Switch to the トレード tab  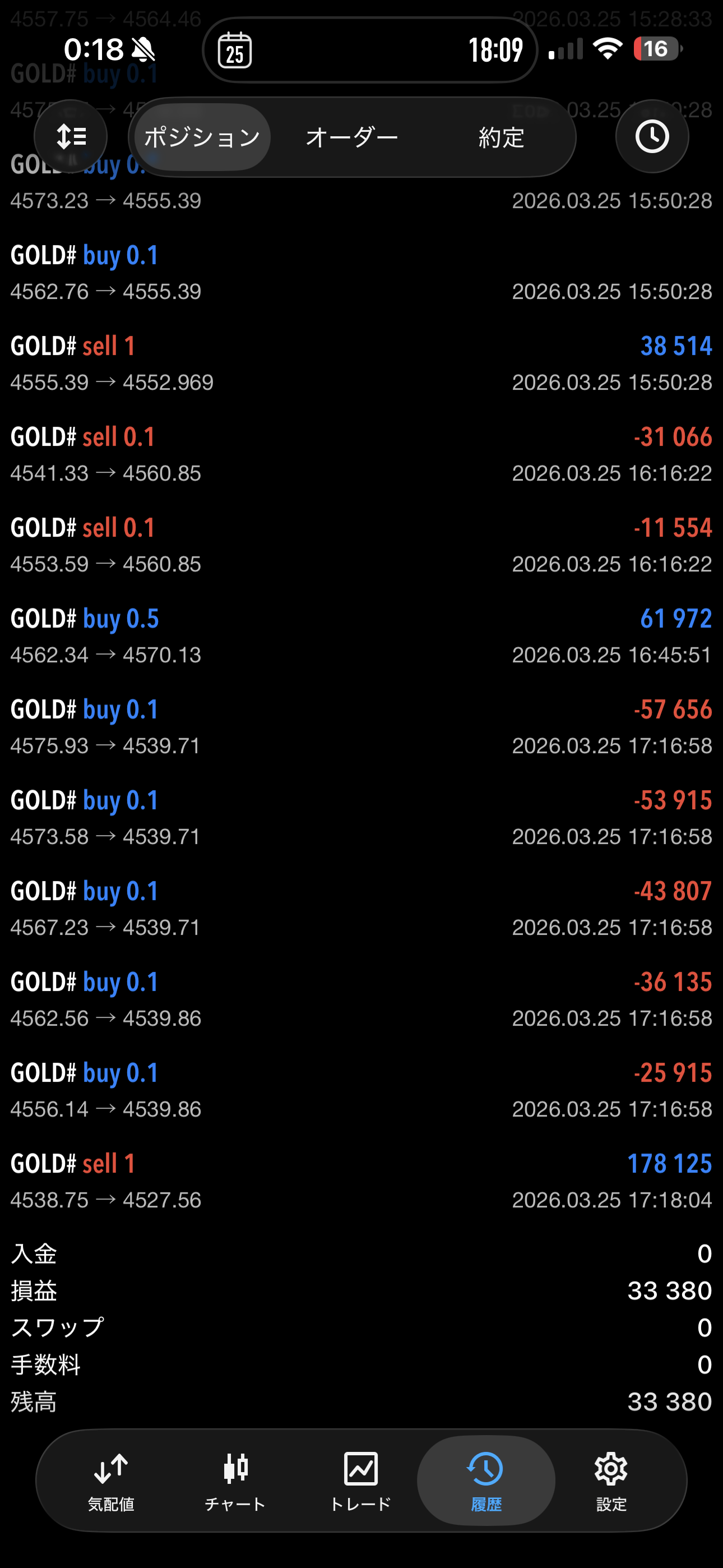pyautogui.click(x=360, y=1481)
